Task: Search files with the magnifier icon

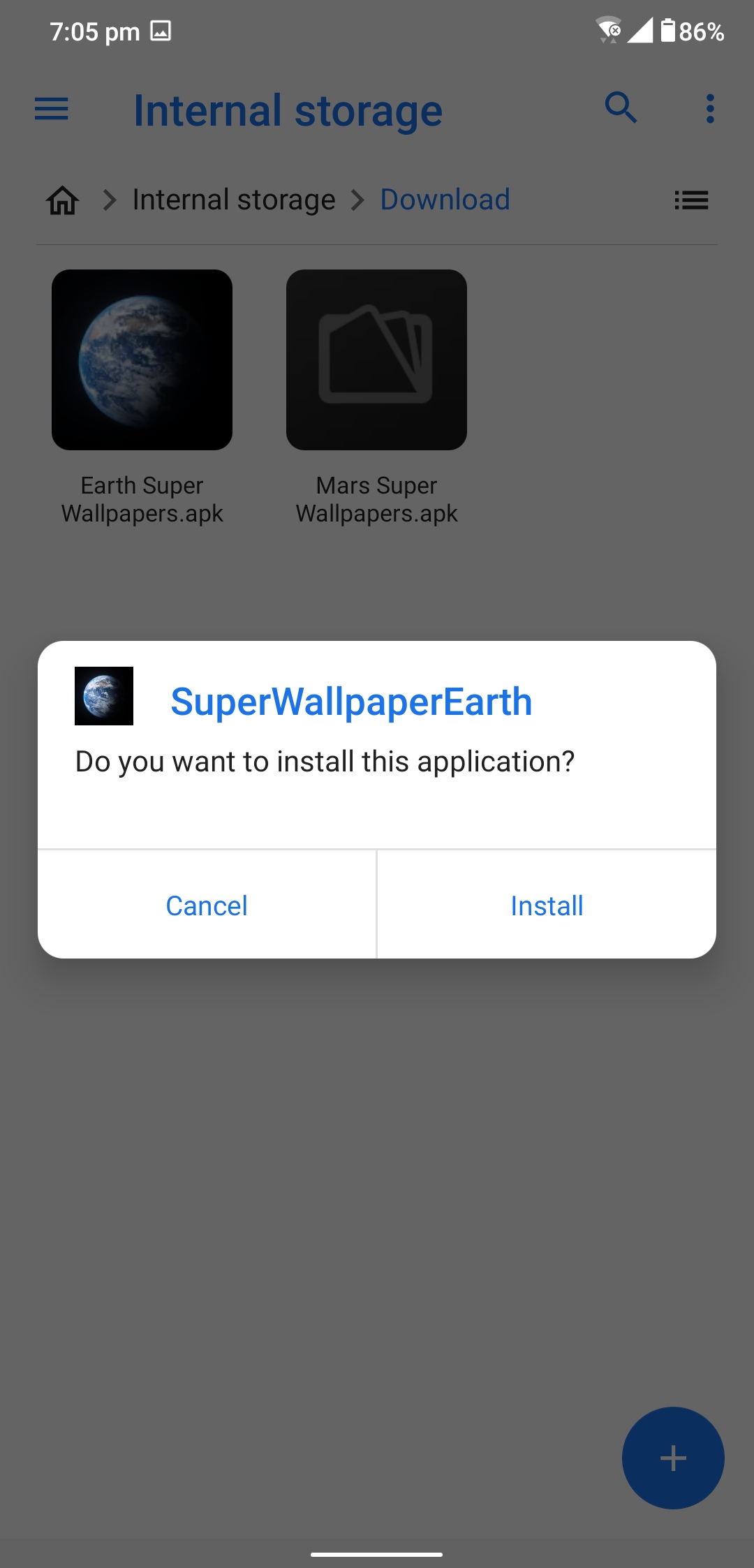Action: 621,108
